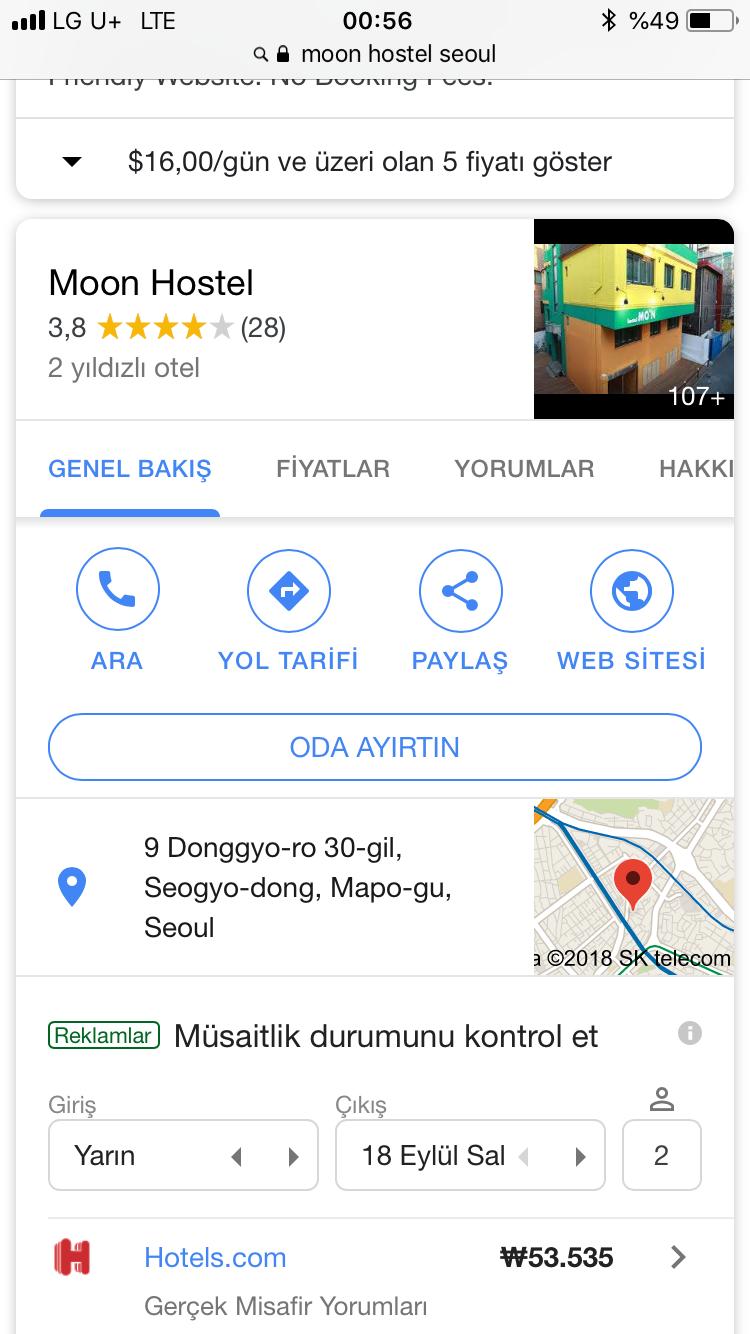This screenshot has width=750, height=1334.
Task: Open the ad info icon
Action: click(690, 1034)
